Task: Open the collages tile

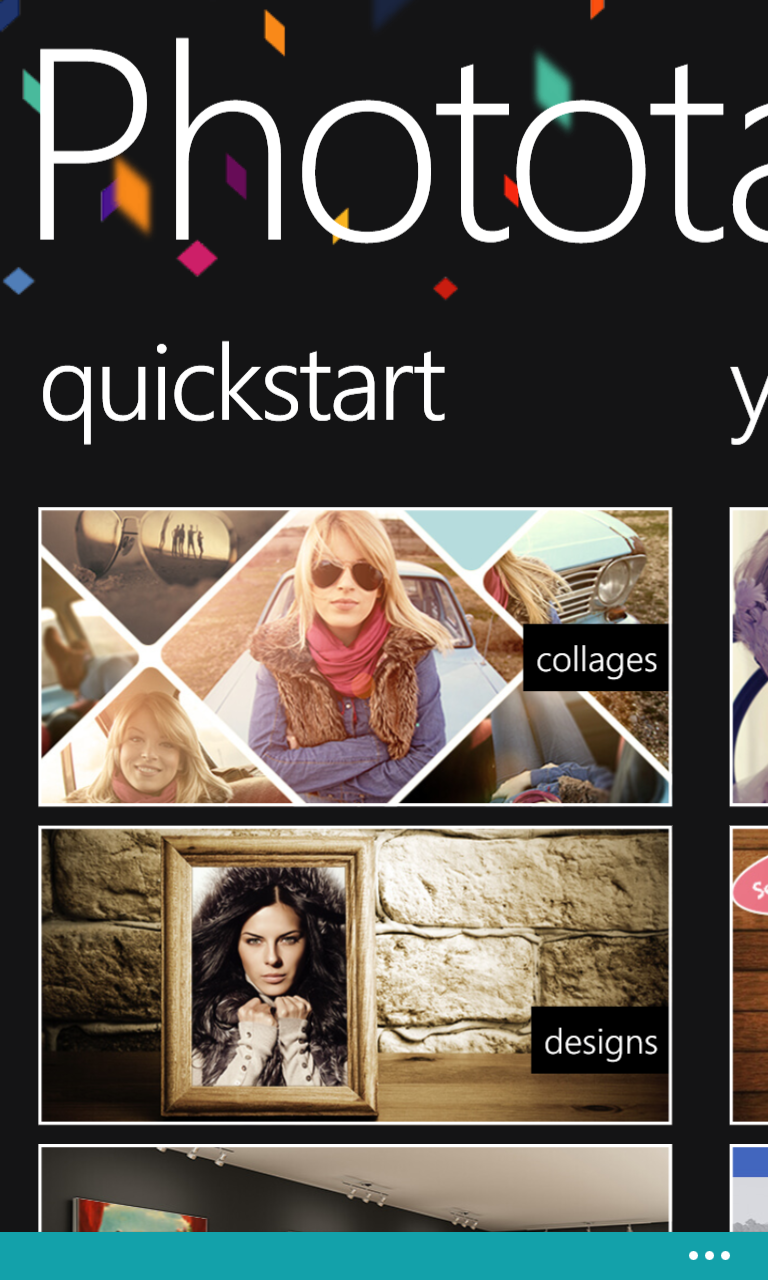Action: tap(355, 657)
